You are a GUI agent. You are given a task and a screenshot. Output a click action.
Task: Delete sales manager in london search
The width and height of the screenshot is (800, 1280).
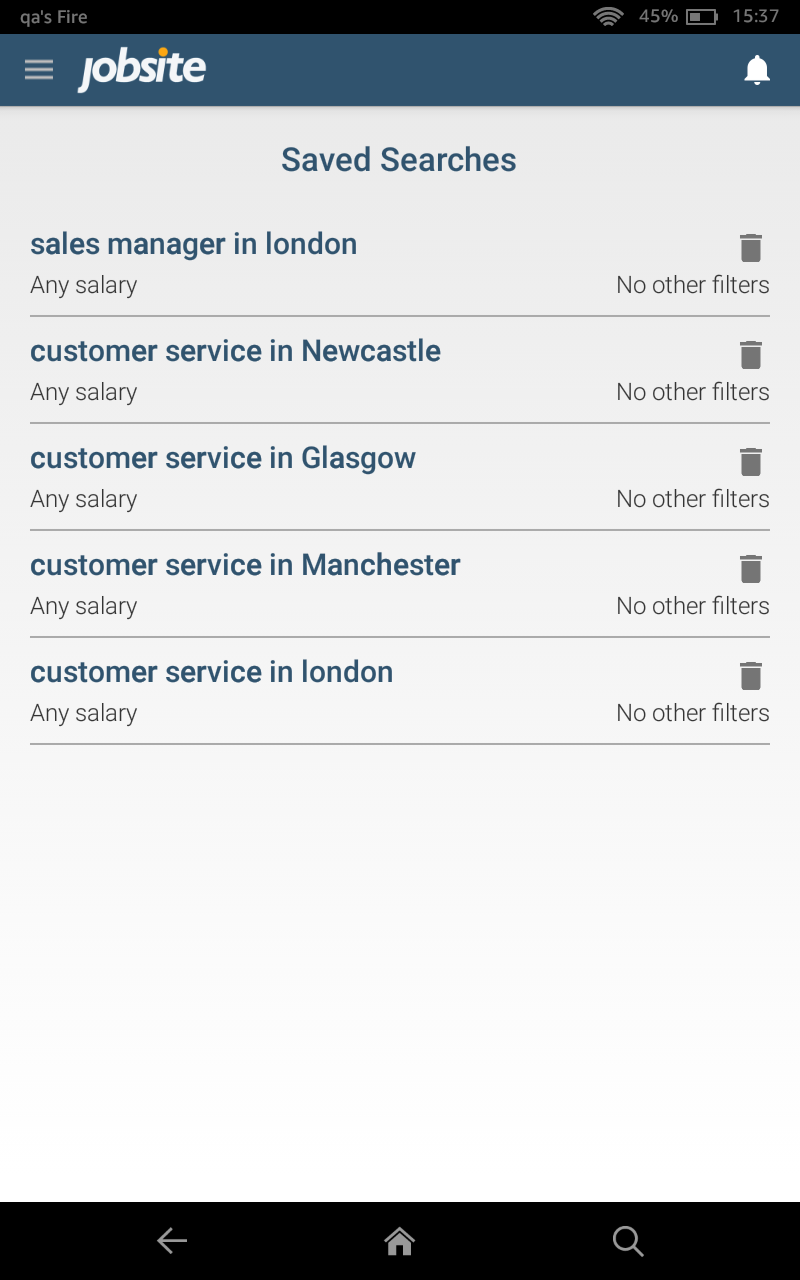tap(750, 248)
